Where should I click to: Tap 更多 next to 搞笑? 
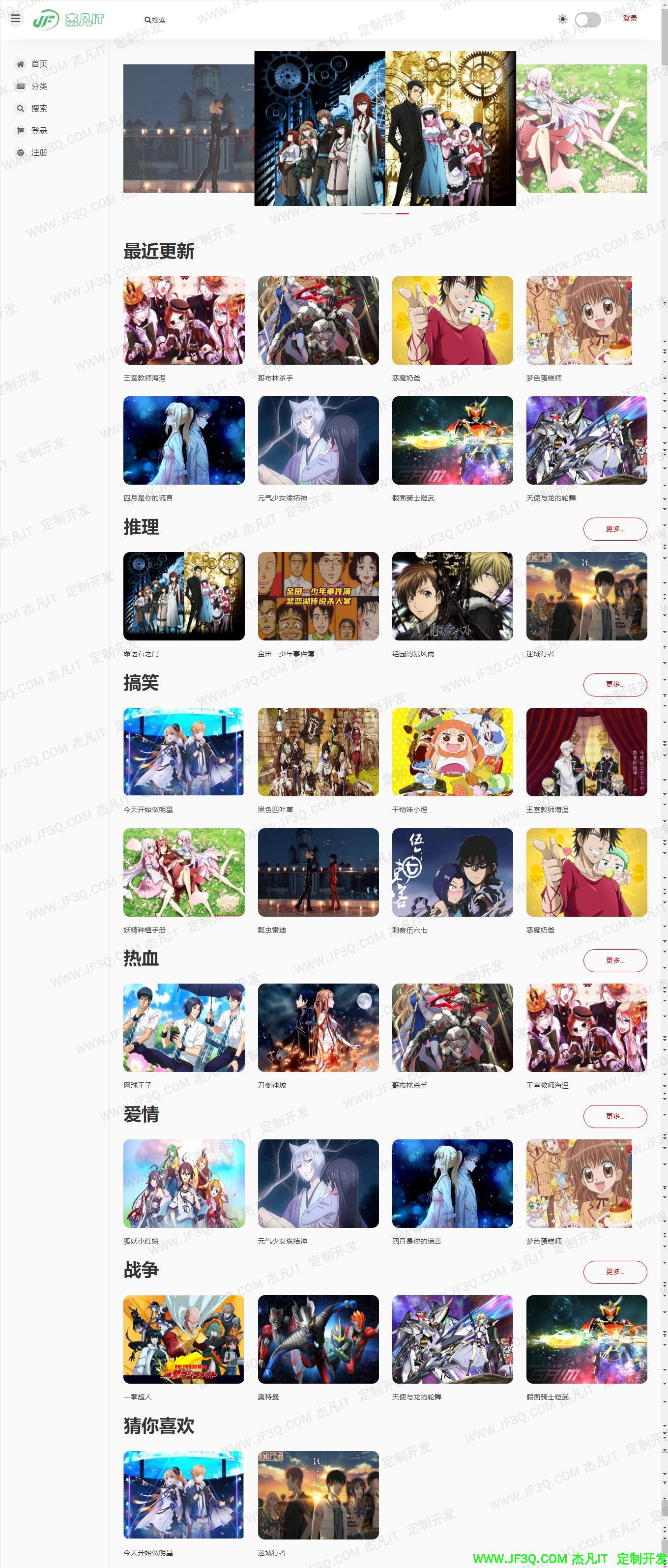(614, 685)
